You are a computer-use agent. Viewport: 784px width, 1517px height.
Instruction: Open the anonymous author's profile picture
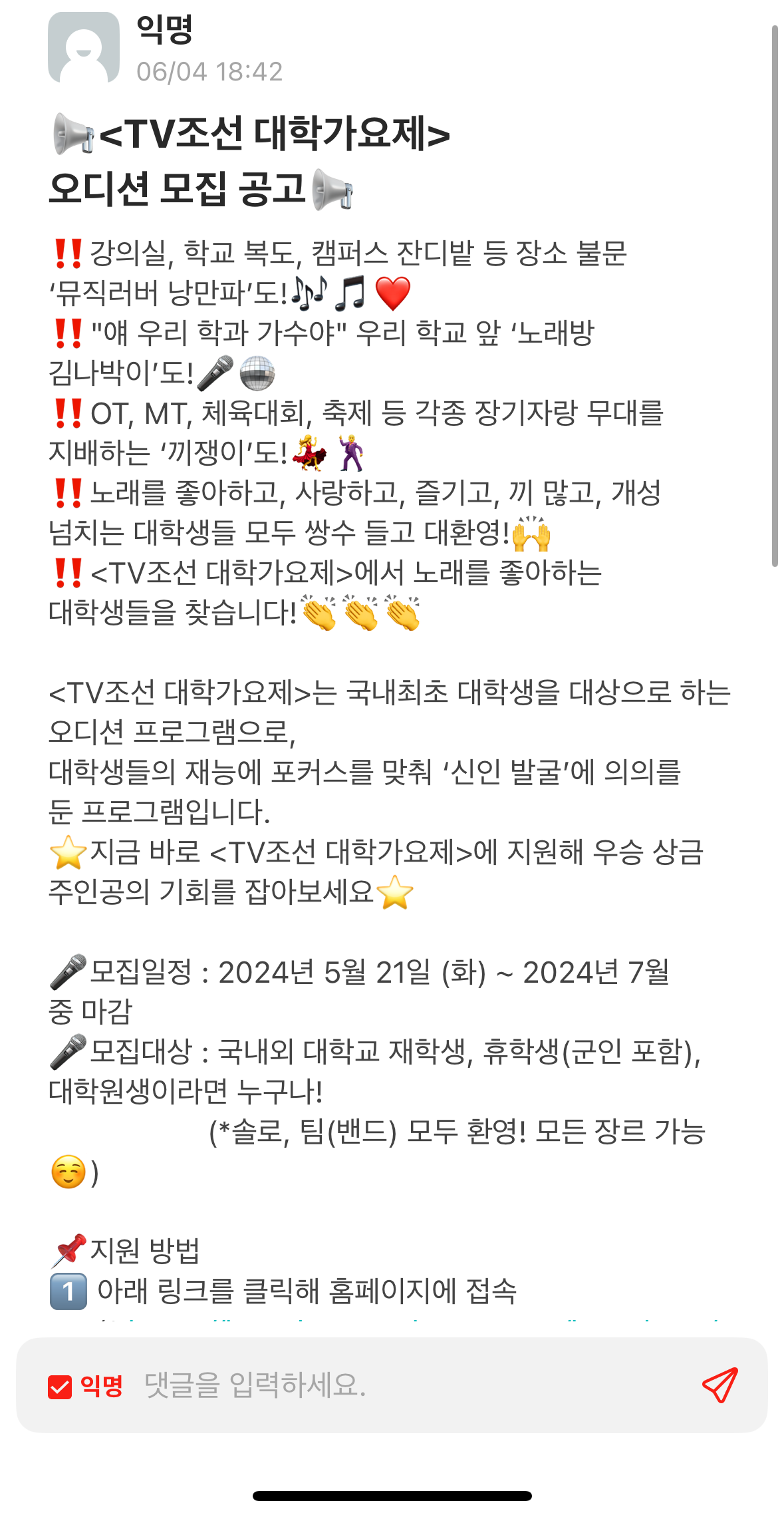click(x=84, y=48)
